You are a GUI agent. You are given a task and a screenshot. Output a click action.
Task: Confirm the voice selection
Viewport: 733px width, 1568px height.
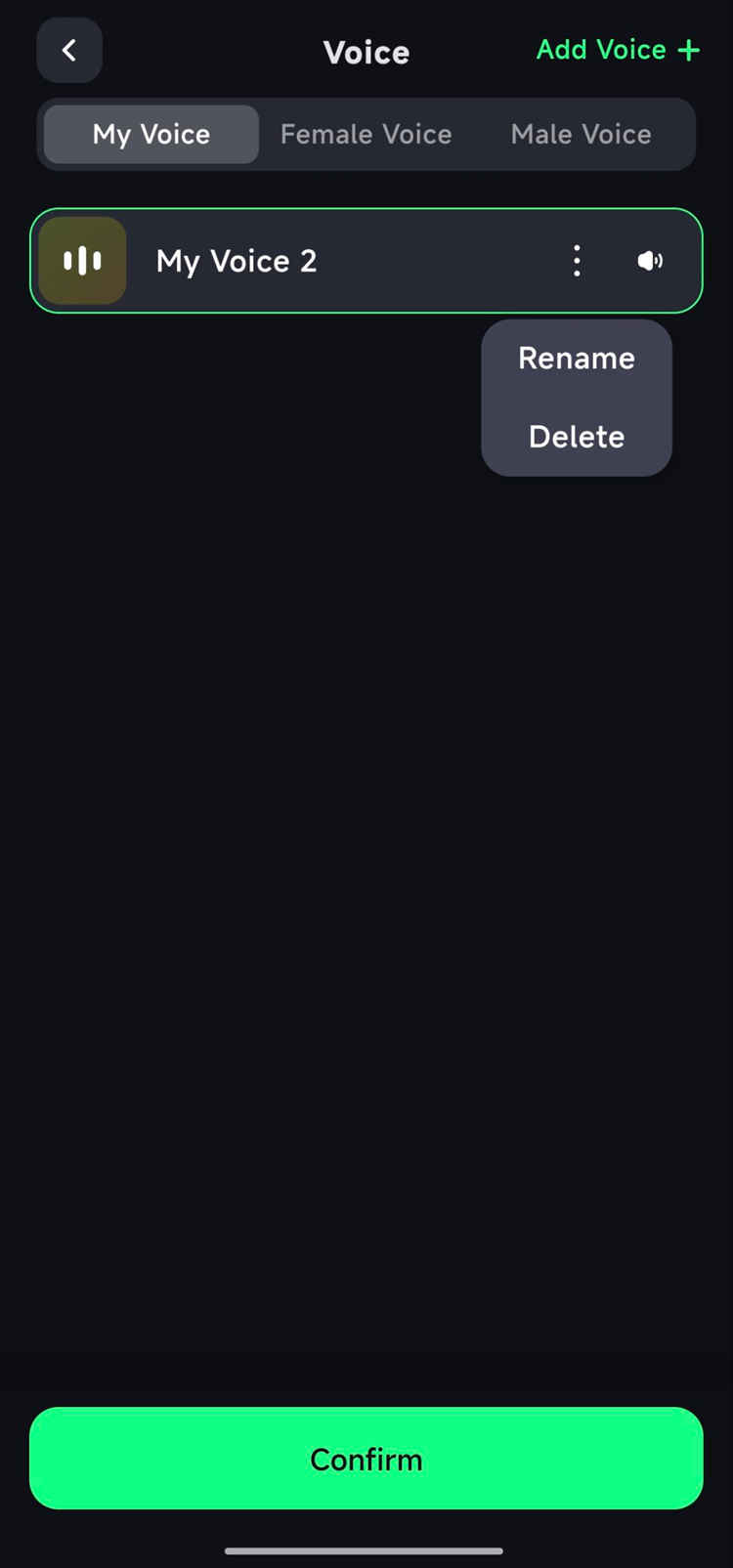click(366, 1459)
